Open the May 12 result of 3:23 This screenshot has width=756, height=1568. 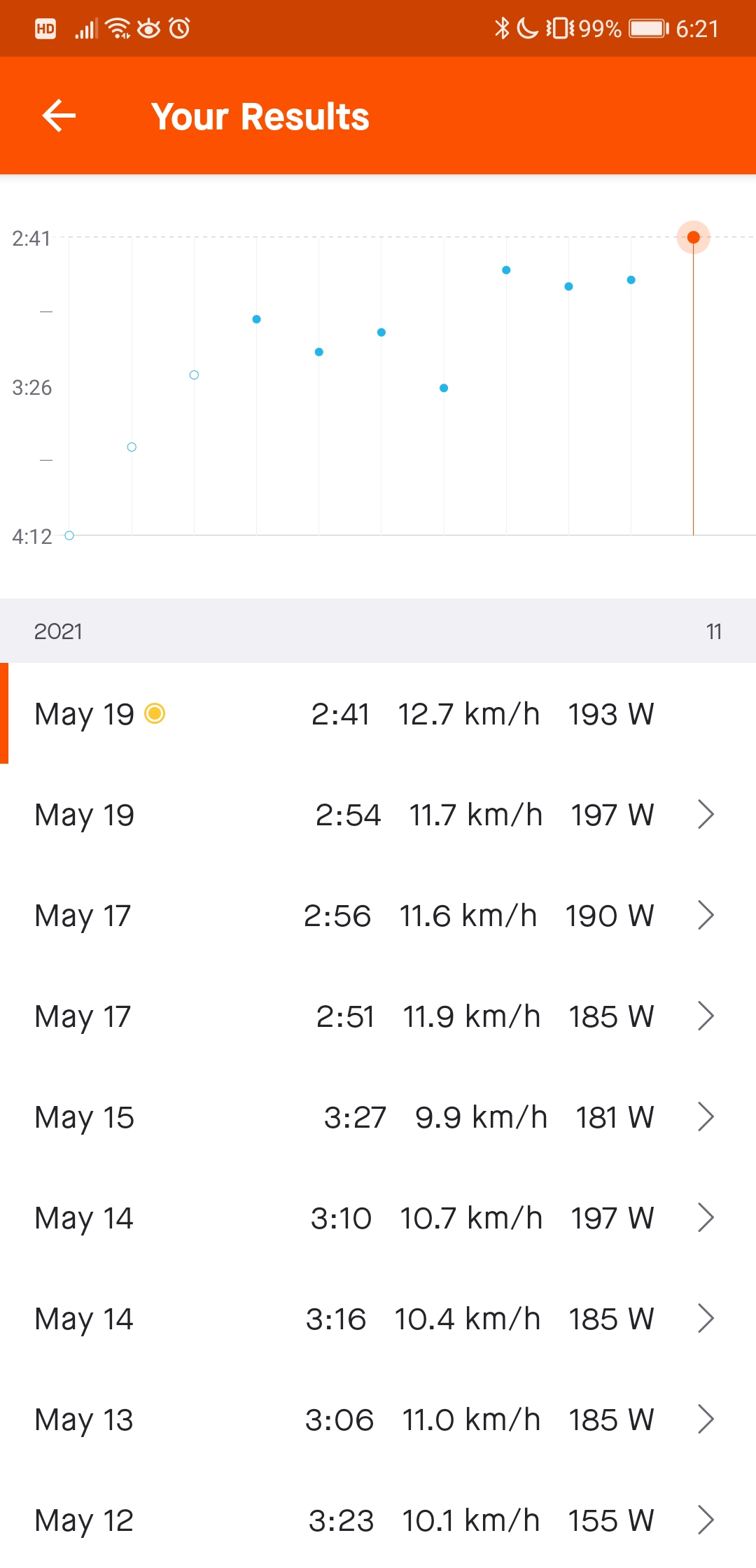tap(378, 1520)
